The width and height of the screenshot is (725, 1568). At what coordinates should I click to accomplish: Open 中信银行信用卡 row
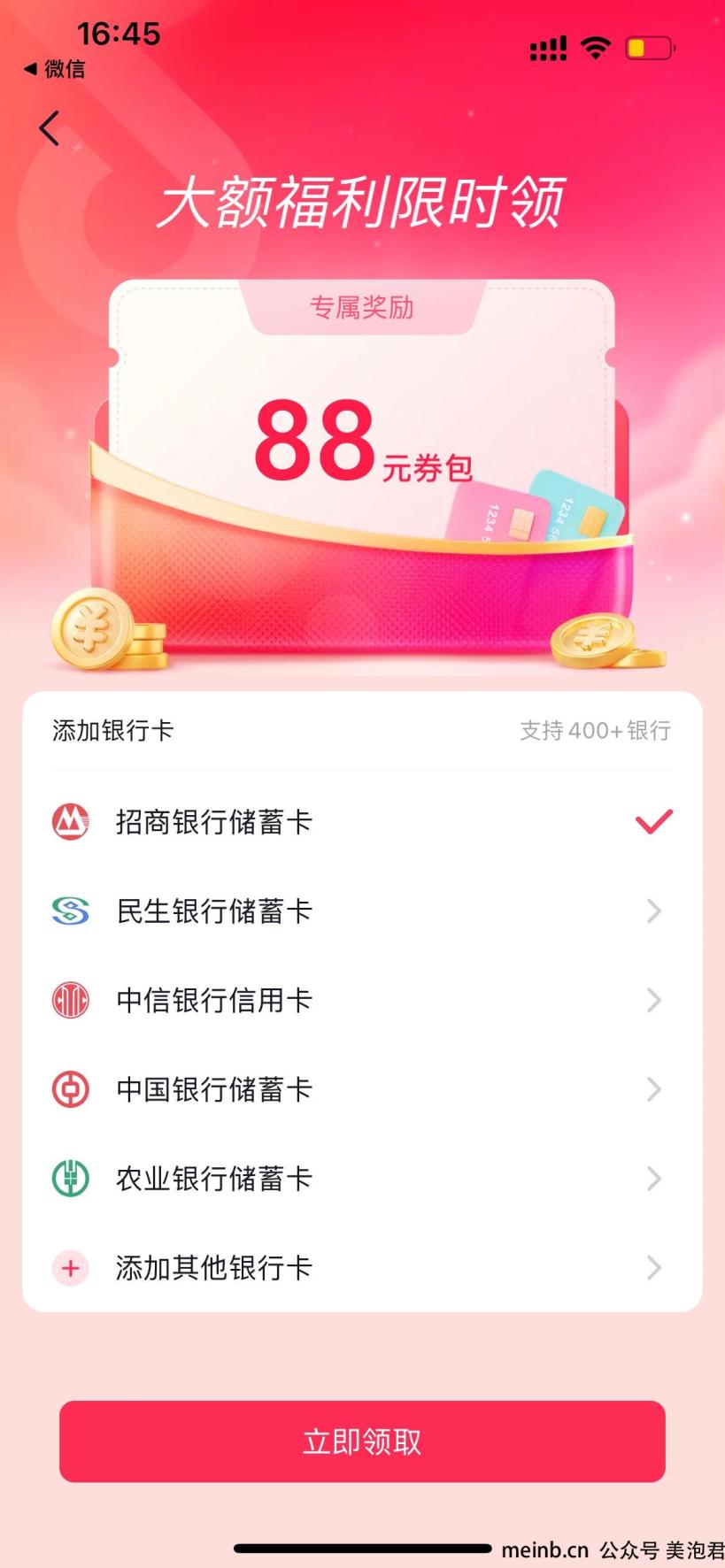[x=361, y=1001]
